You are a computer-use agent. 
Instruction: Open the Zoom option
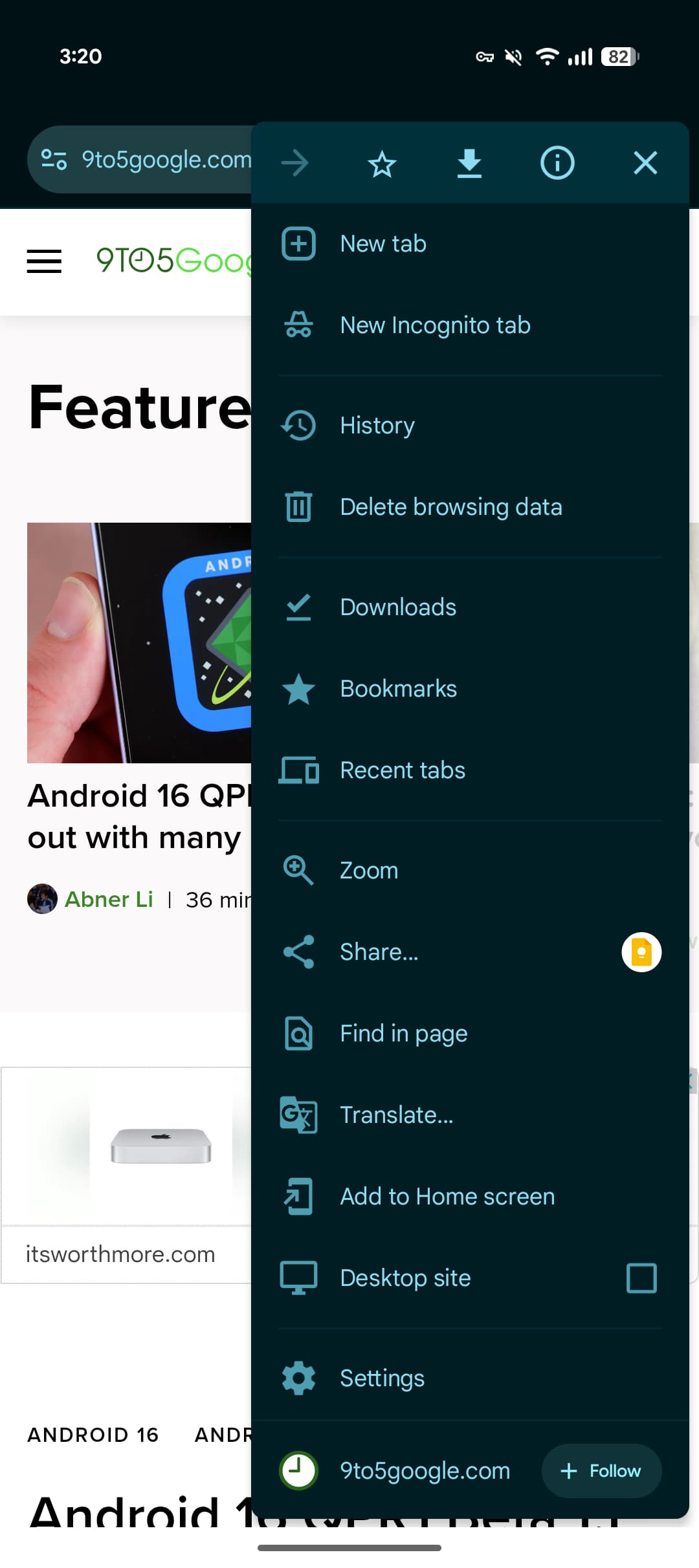click(x=470, y=871)
